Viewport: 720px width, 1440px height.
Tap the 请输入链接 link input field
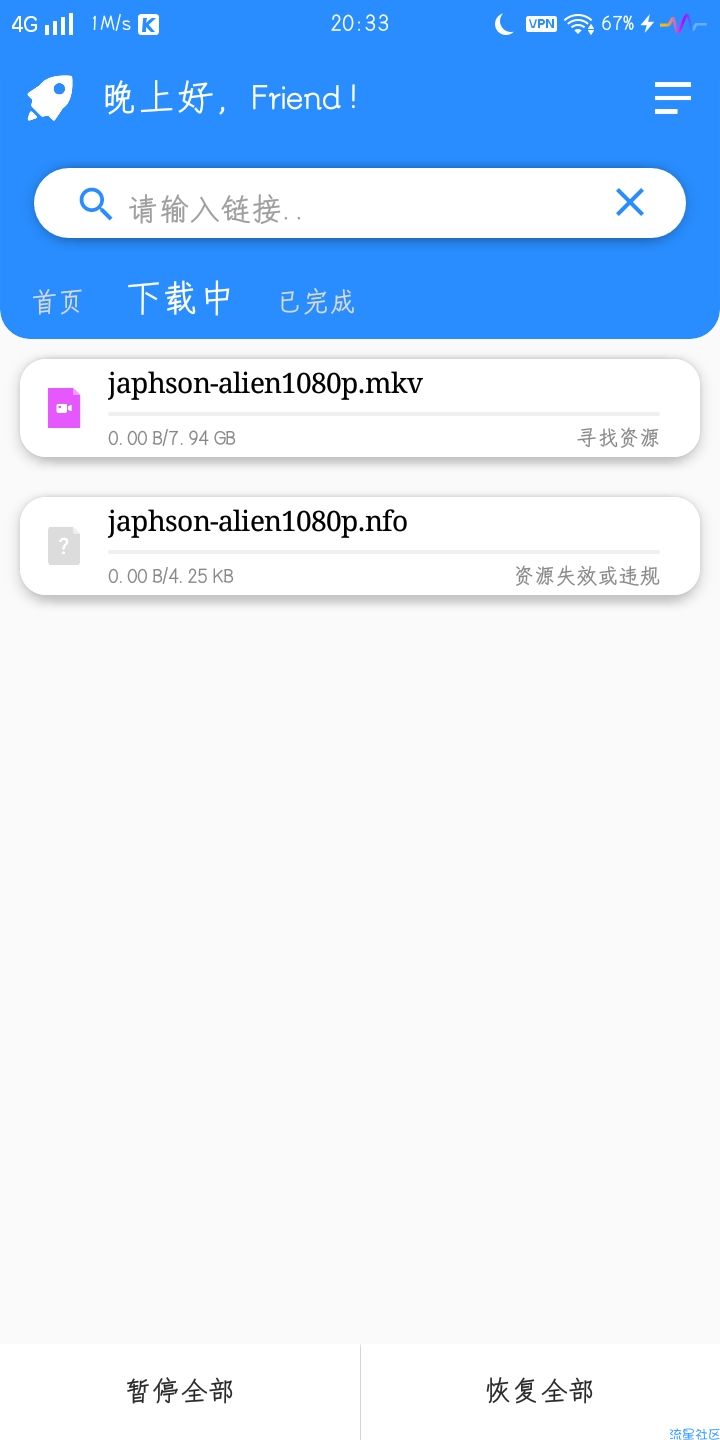click(x=350, y=206)
